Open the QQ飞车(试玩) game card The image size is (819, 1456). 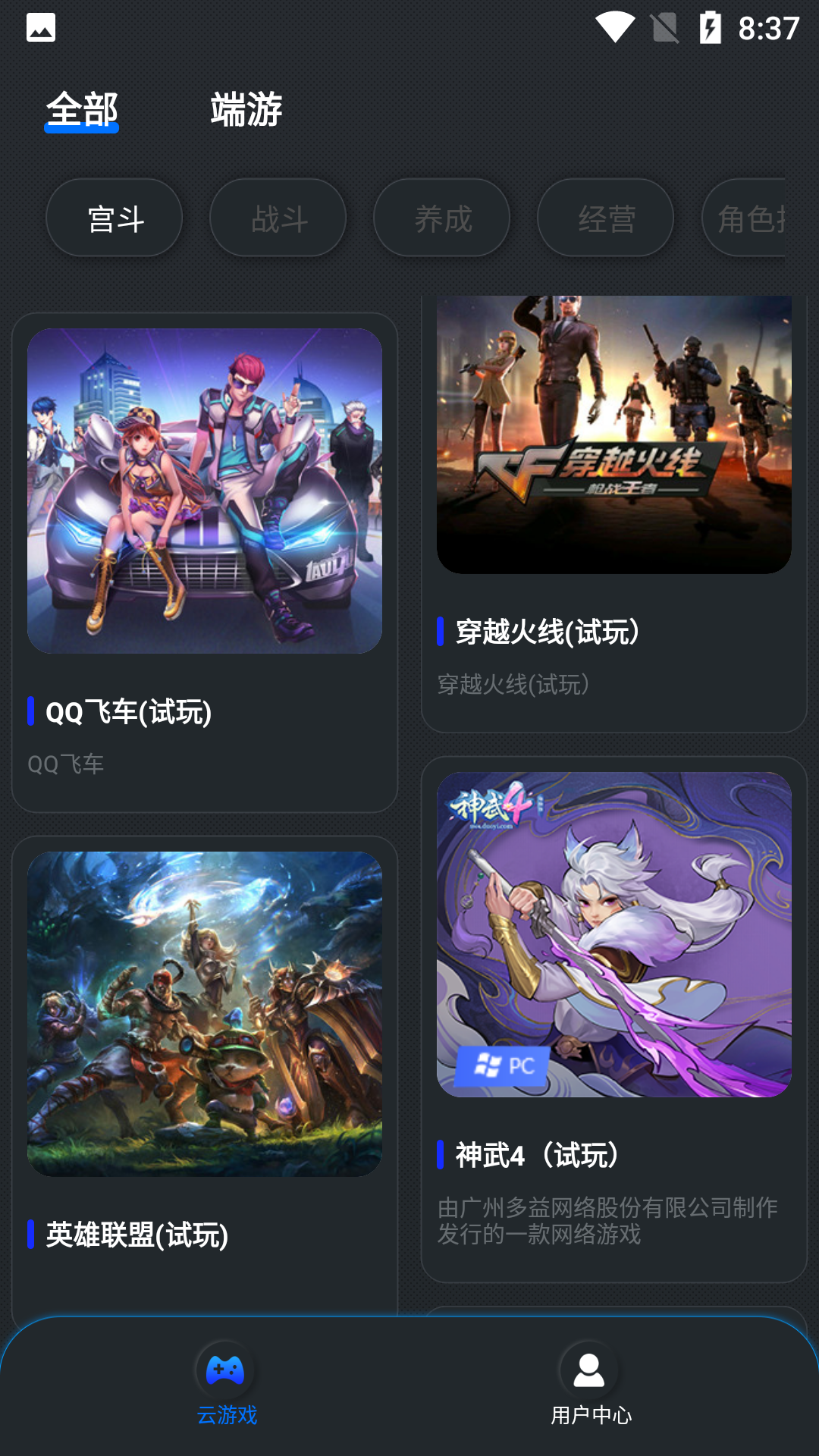pyautogui.click(x=205, y=561)
